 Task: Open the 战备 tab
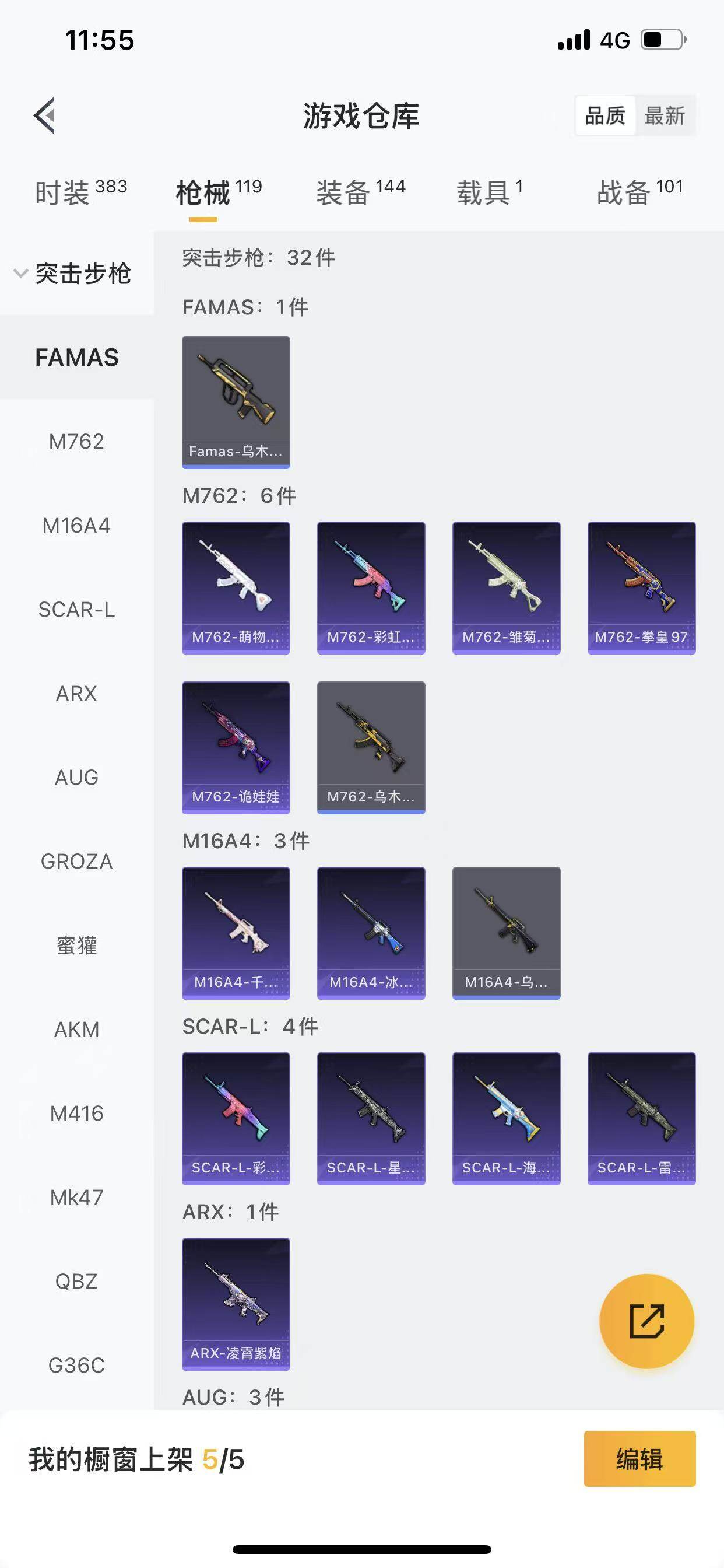tap(639, 192)
